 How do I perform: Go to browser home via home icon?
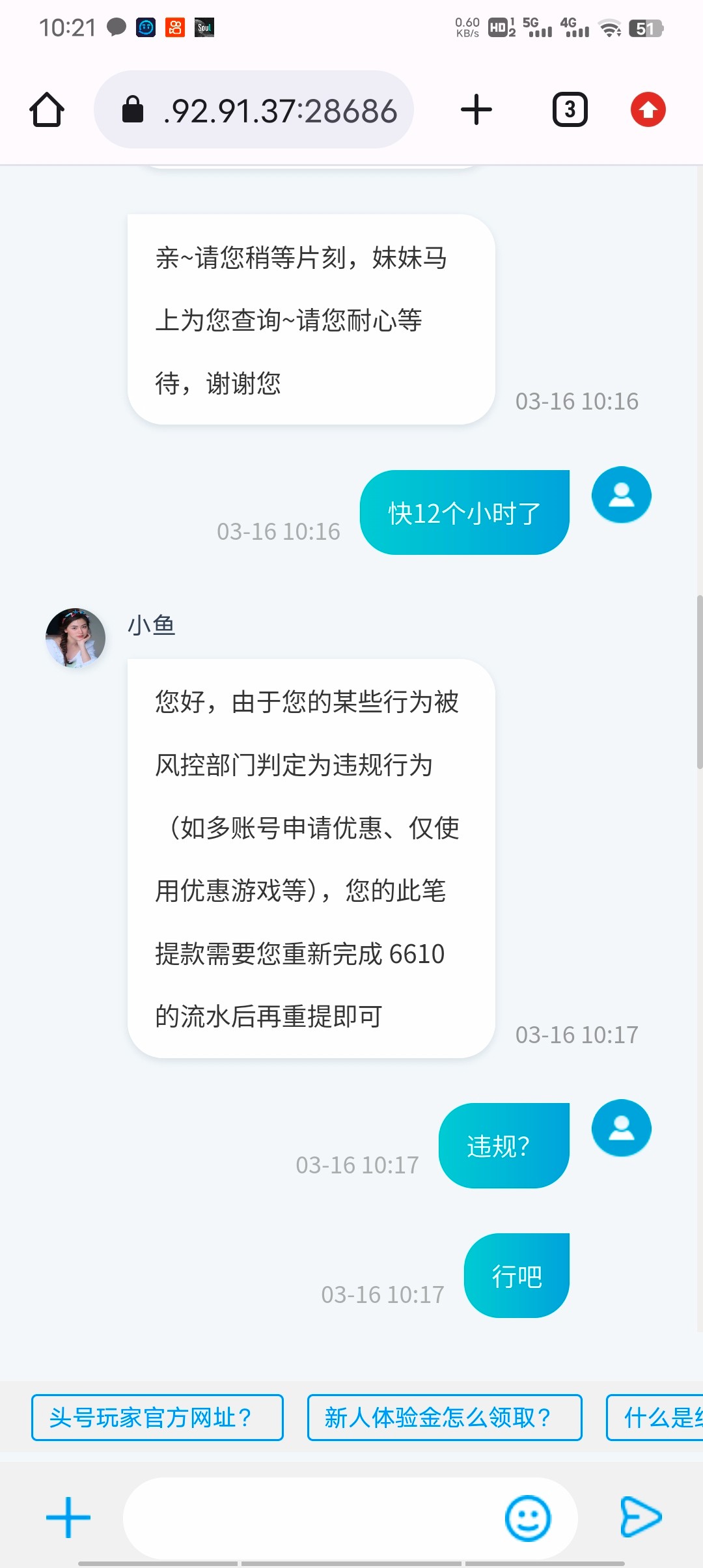click(x=46, y=109)
